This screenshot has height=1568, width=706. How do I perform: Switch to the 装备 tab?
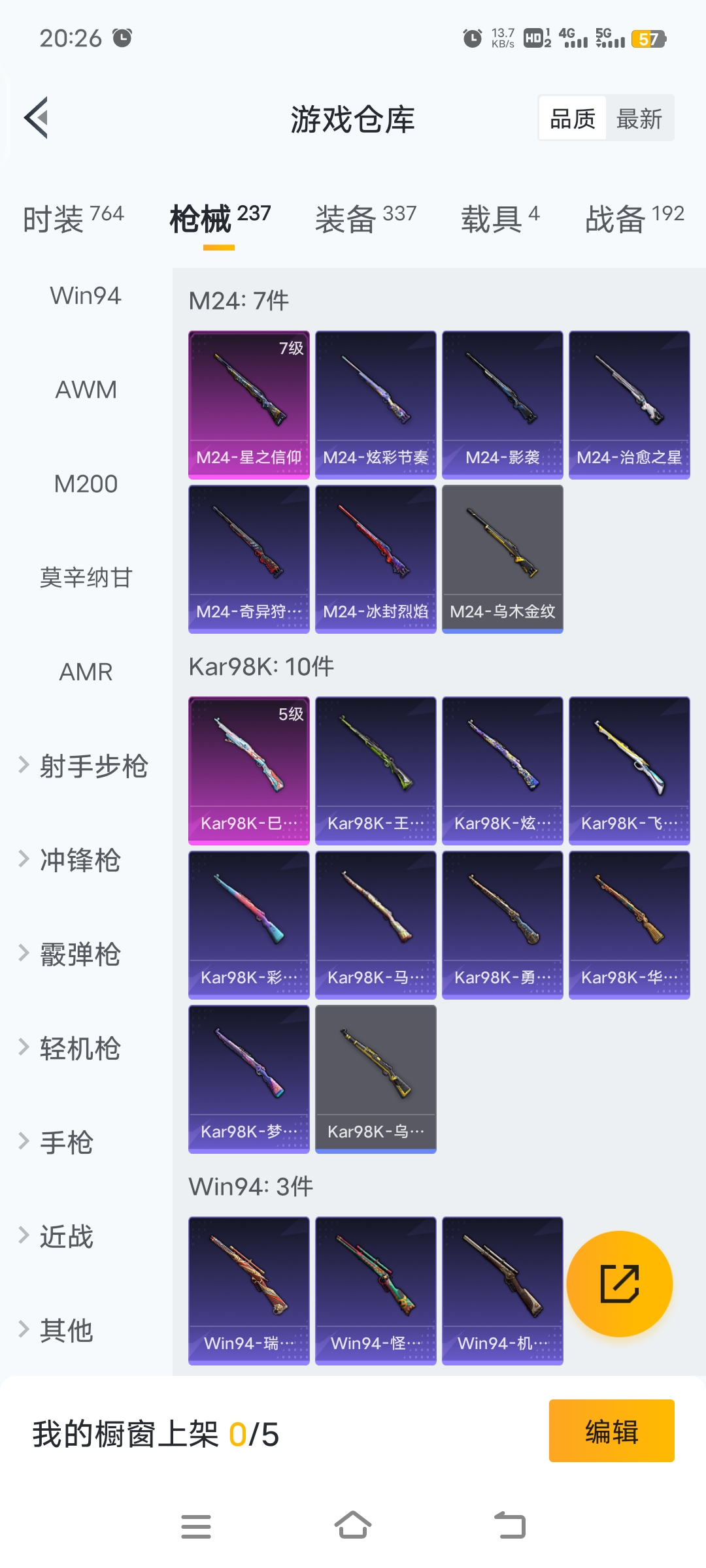pyautogui.click(x=365, y=219)
